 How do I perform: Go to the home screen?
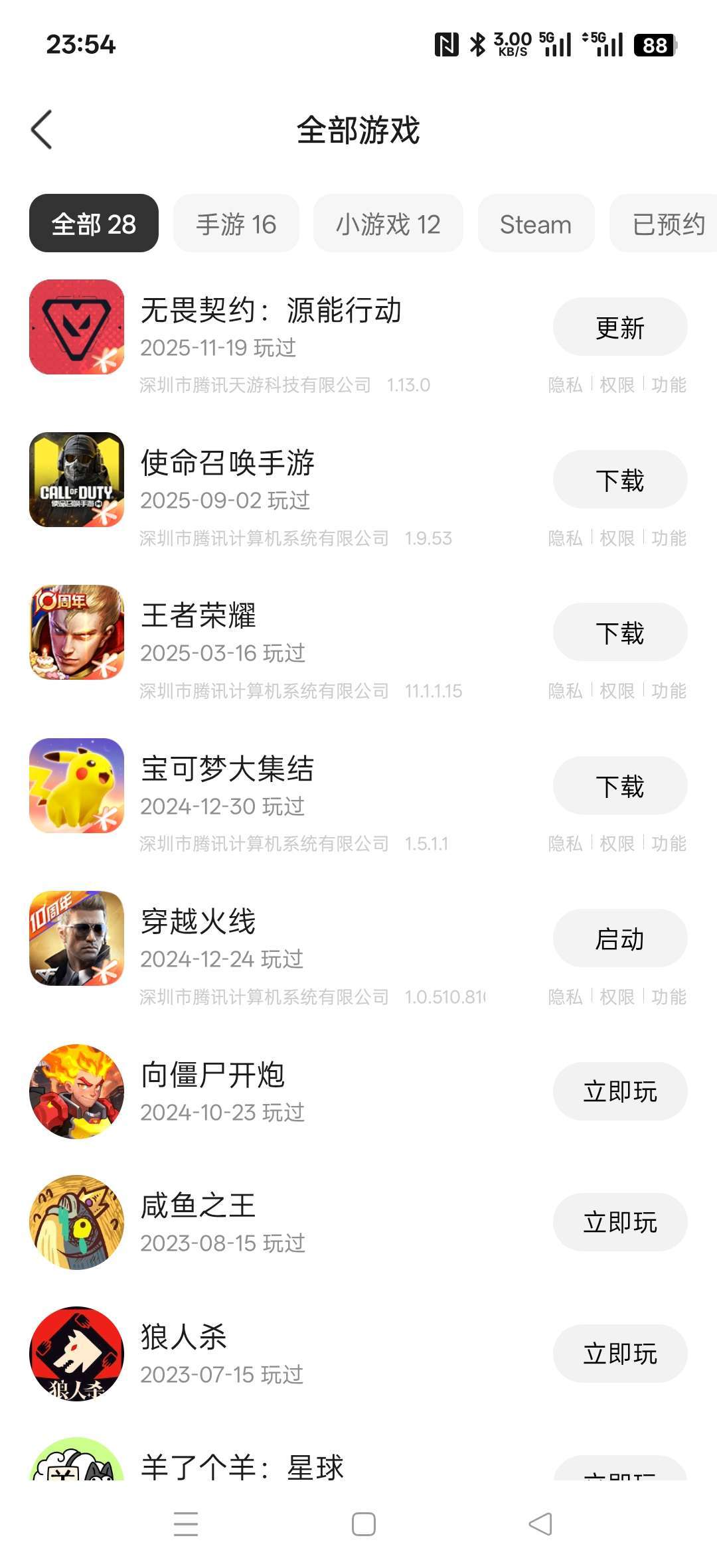click(363, 1524)
